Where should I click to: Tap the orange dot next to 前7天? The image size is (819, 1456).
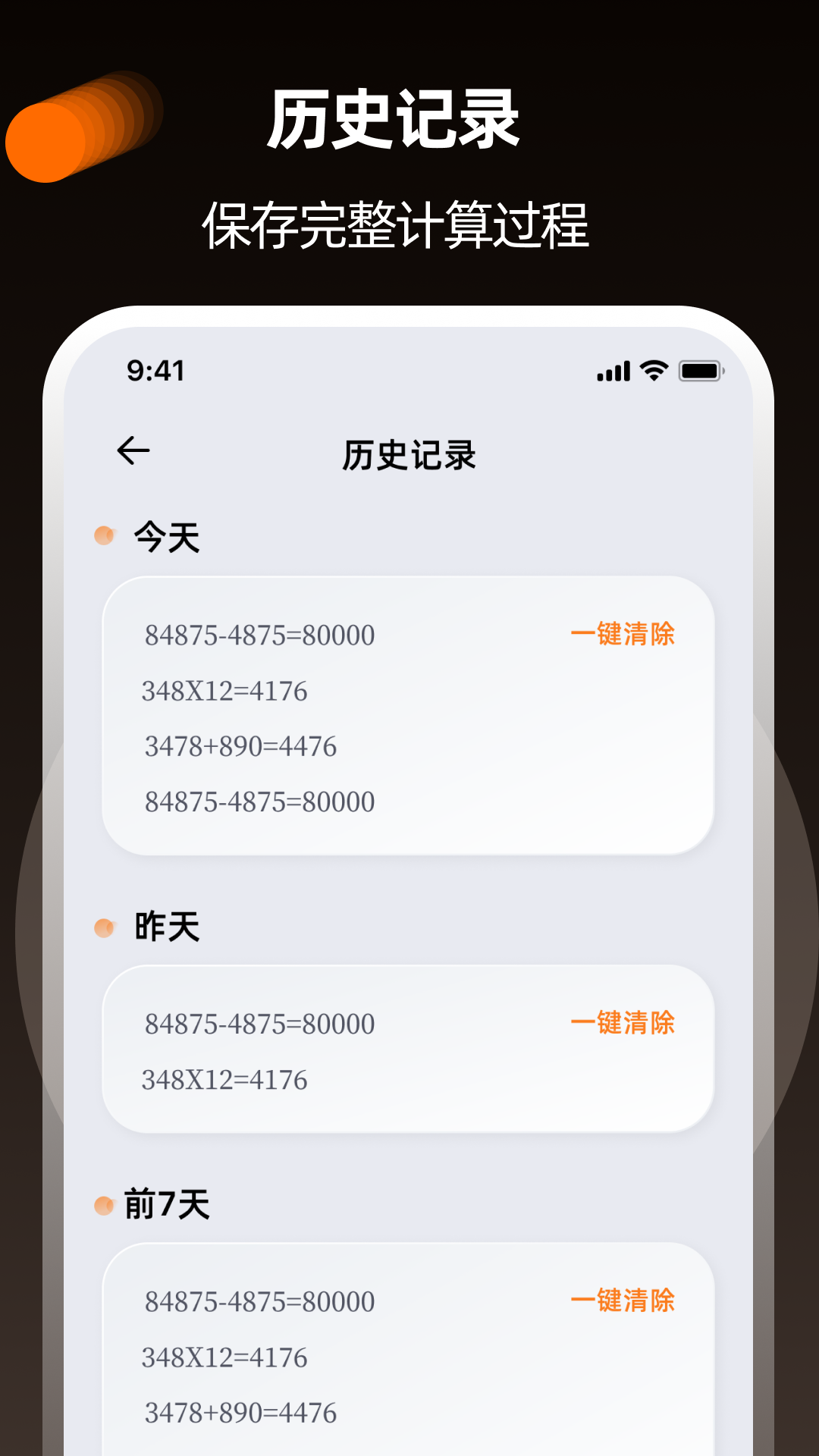pos(105,1203)
